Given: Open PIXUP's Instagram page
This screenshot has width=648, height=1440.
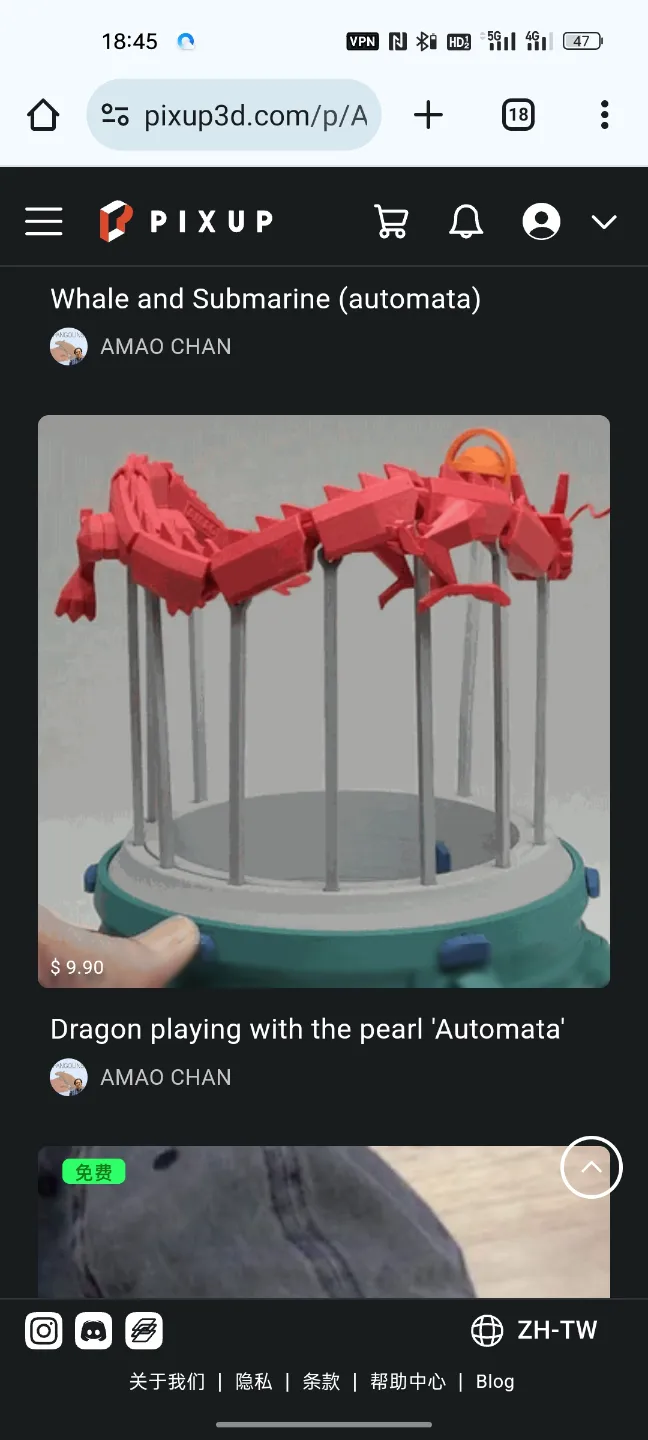Looking at the screenshot, I should (44, 1331).
